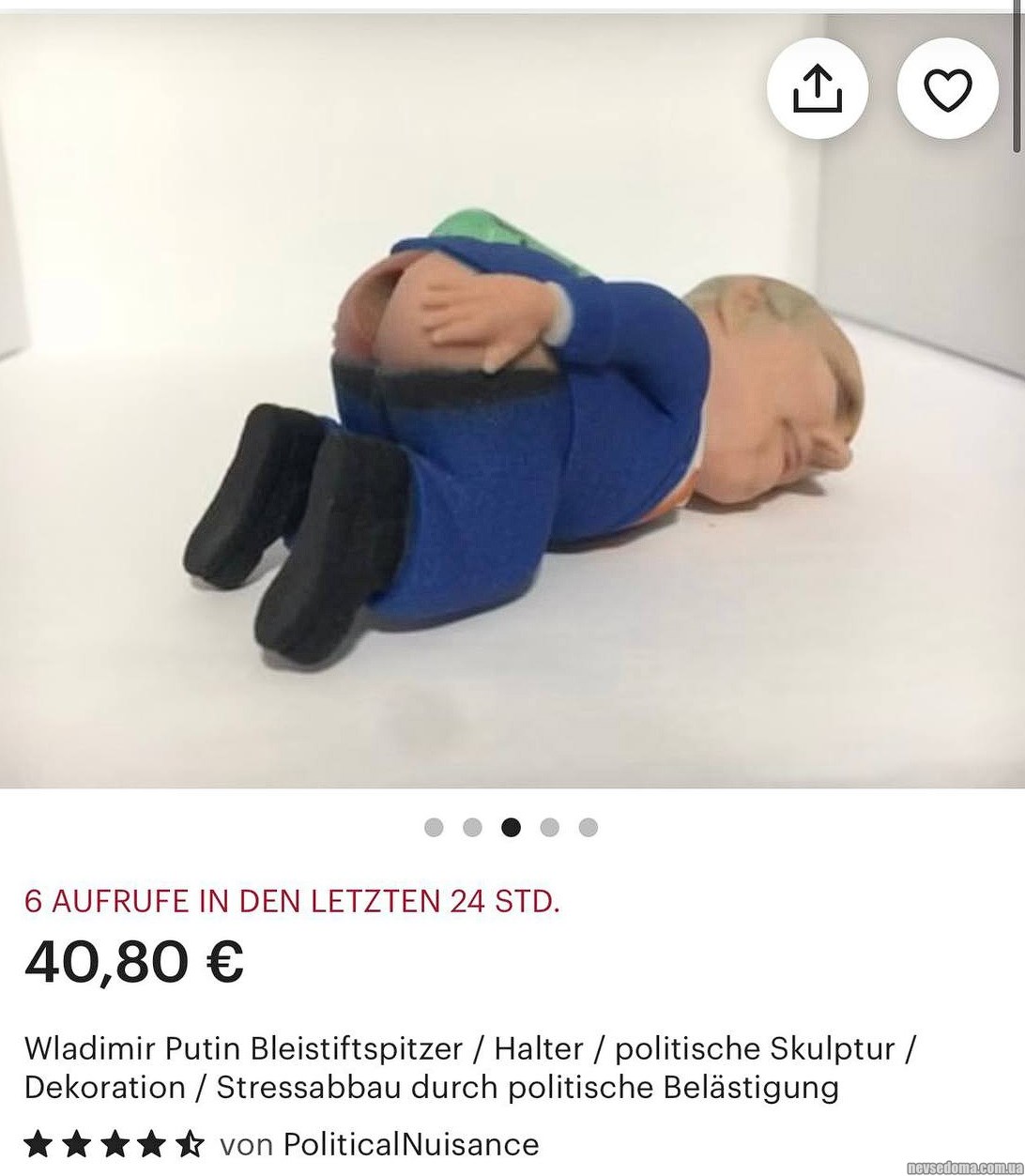Share this Putin pencil sharpener listing
Image resolution: width=1025 pixels, height=1176 pixels.
[818, 88]
